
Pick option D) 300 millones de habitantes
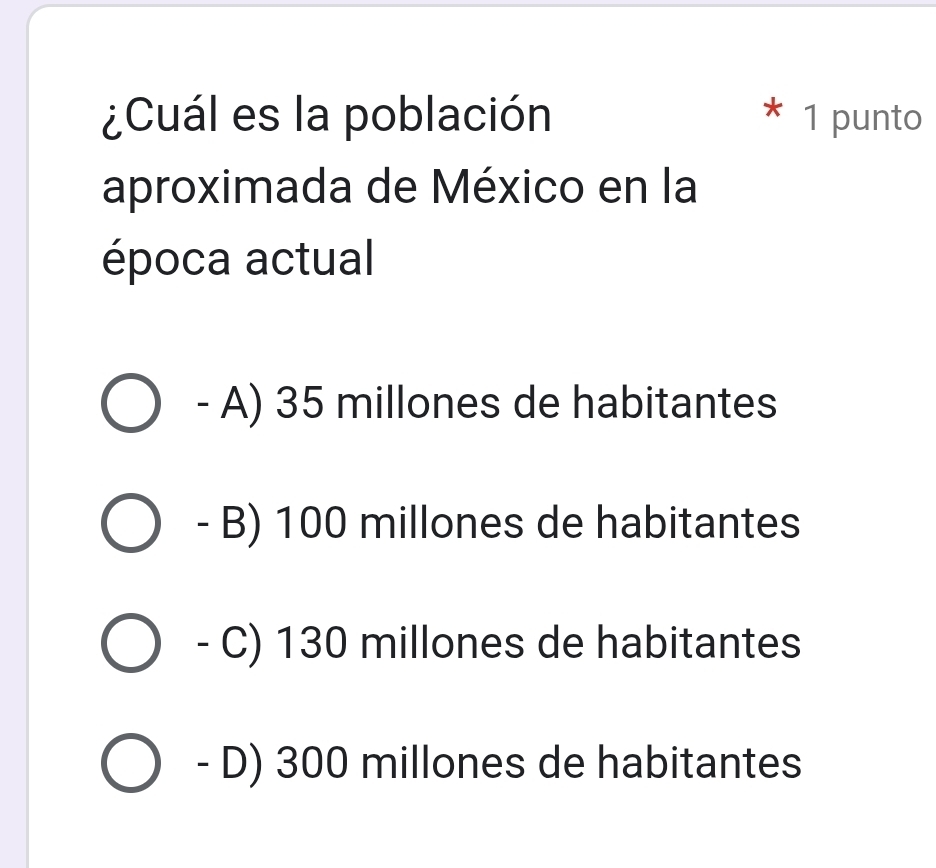[x=131, y=765]
